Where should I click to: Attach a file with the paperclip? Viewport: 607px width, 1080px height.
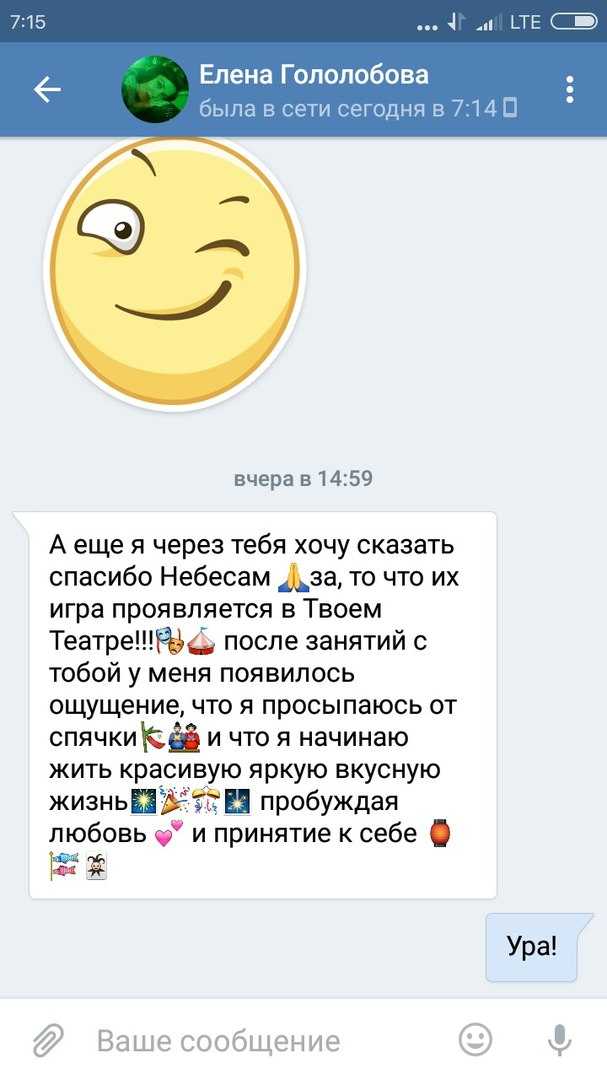coord(49,1040)
